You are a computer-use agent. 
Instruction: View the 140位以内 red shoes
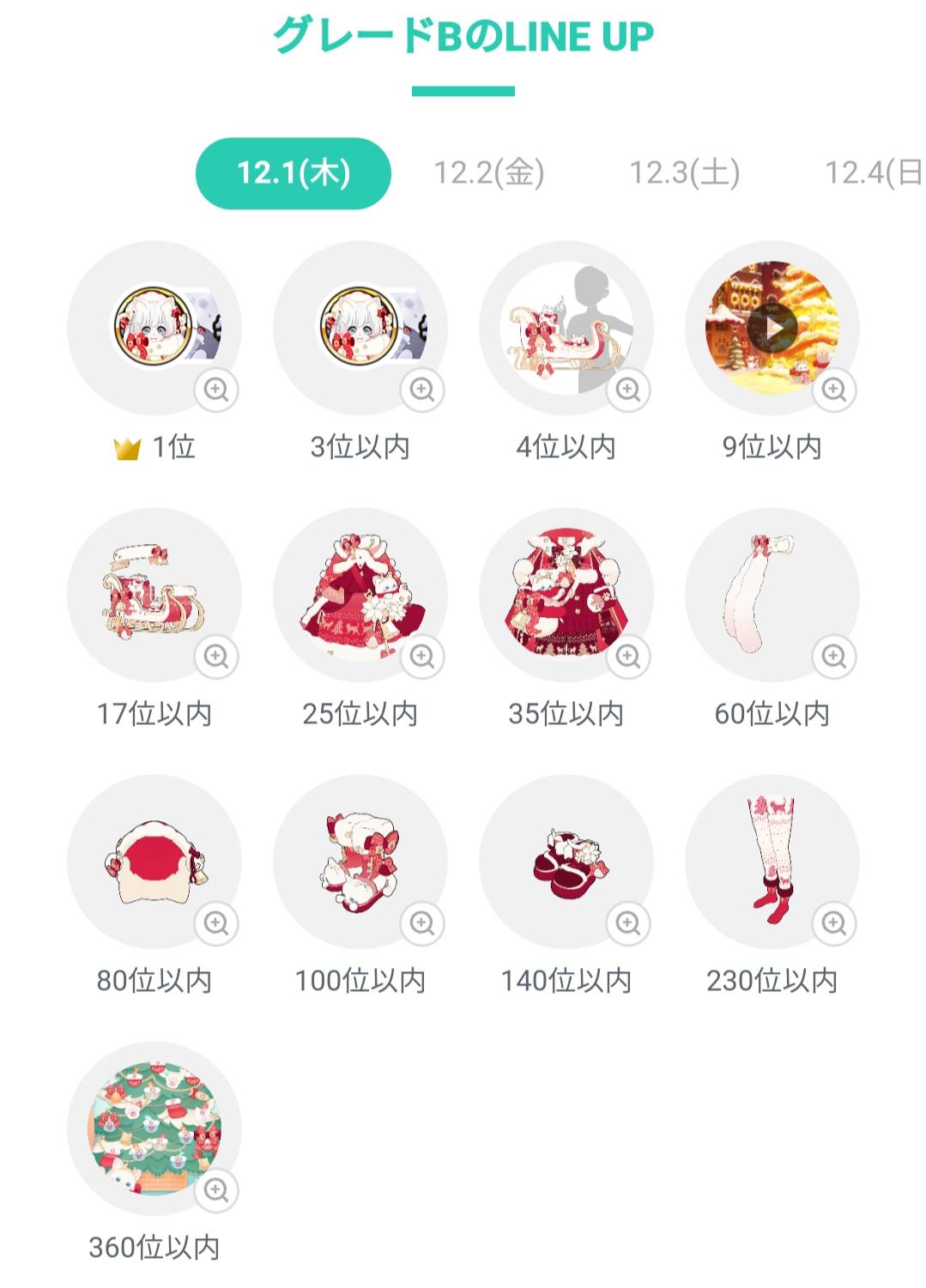pyautogui.click(x=566, y=862)
